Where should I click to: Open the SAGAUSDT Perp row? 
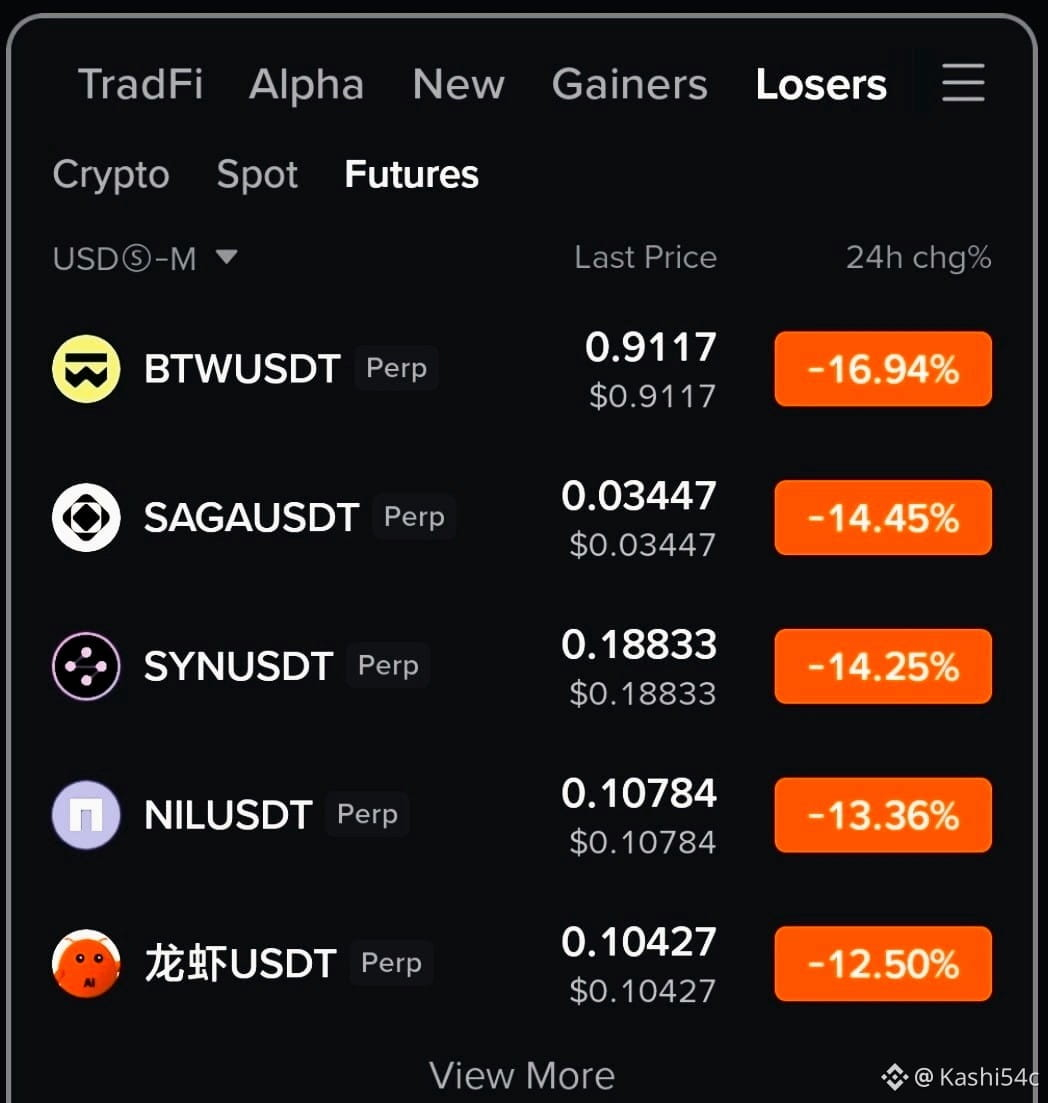[522, 517]
